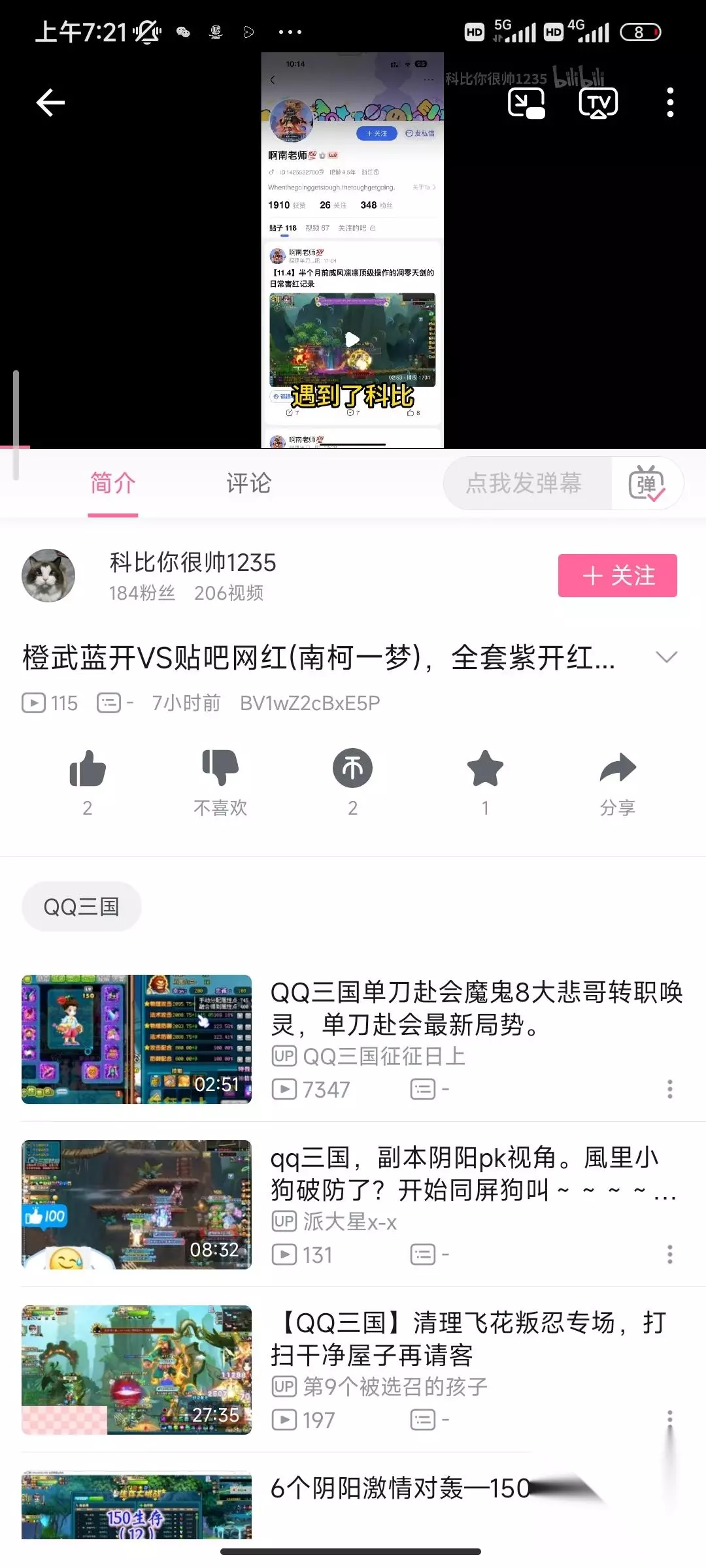The image size is (706, 1568).
Task: Tap 点我发弹幕 to write a danmaku
Action: point(524,483)
